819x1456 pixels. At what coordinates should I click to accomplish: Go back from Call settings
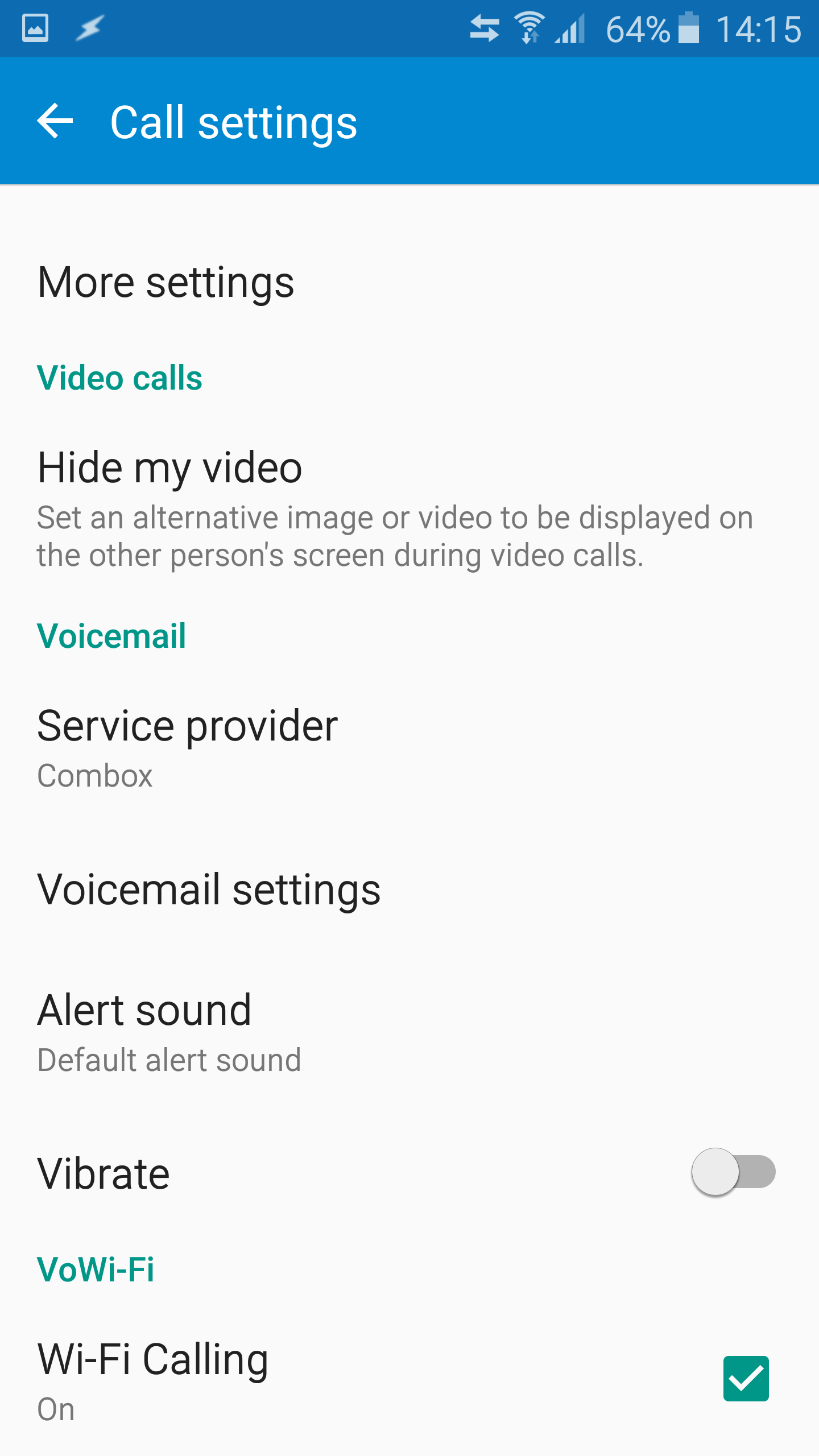click(x=55, y=121)
